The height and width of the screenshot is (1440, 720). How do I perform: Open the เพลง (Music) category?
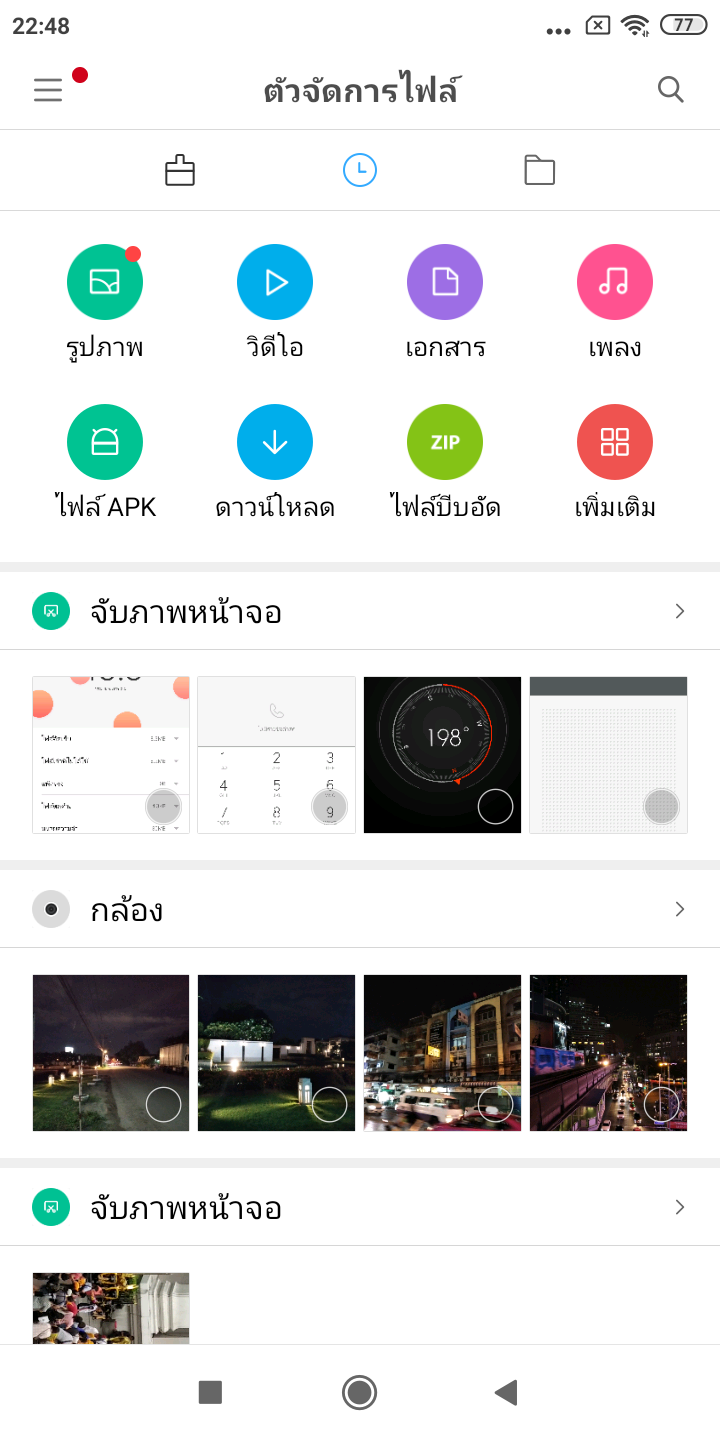pos(614,282)
